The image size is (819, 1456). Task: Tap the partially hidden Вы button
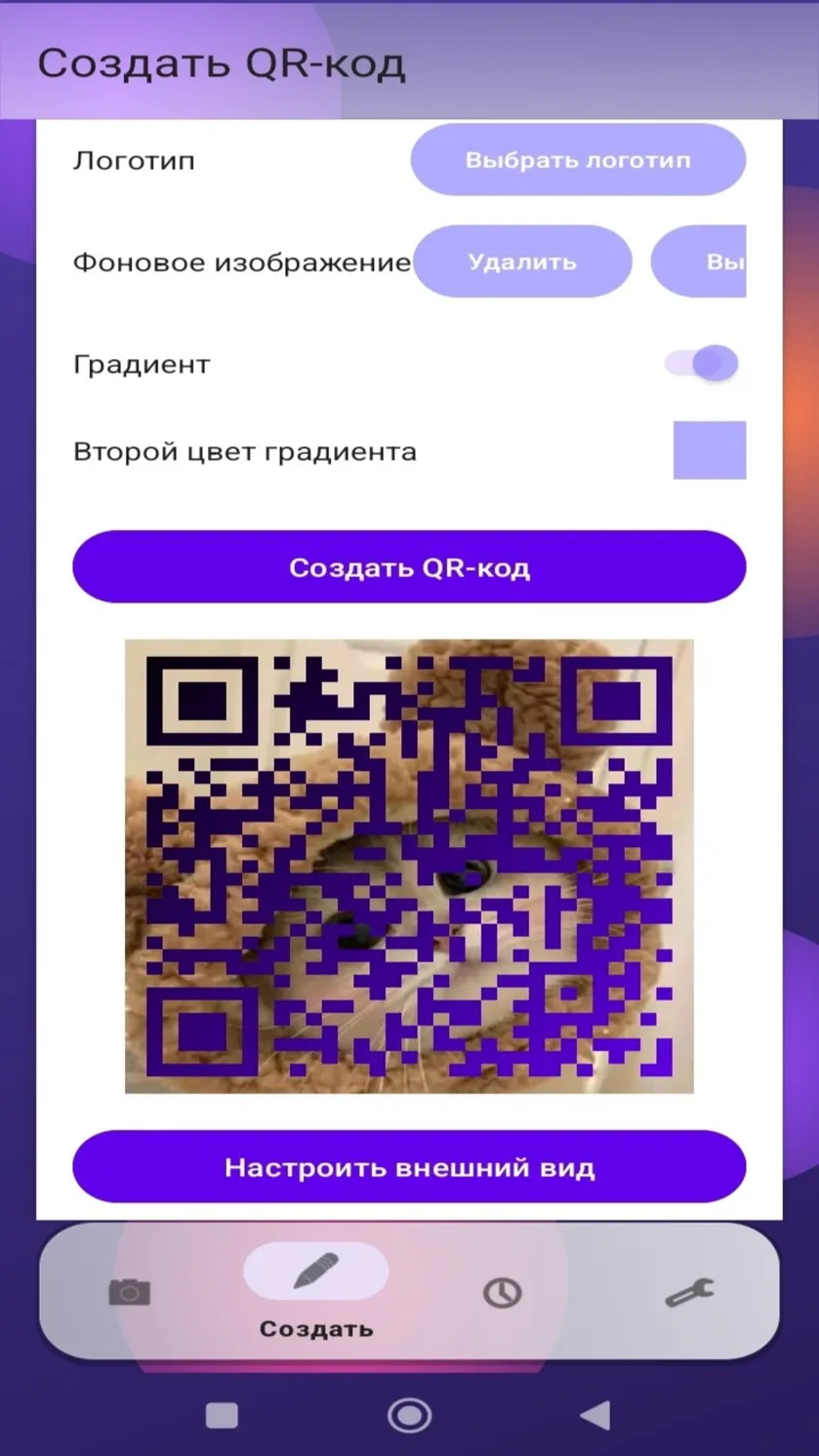pyautogui.click(x=699, y=262)
